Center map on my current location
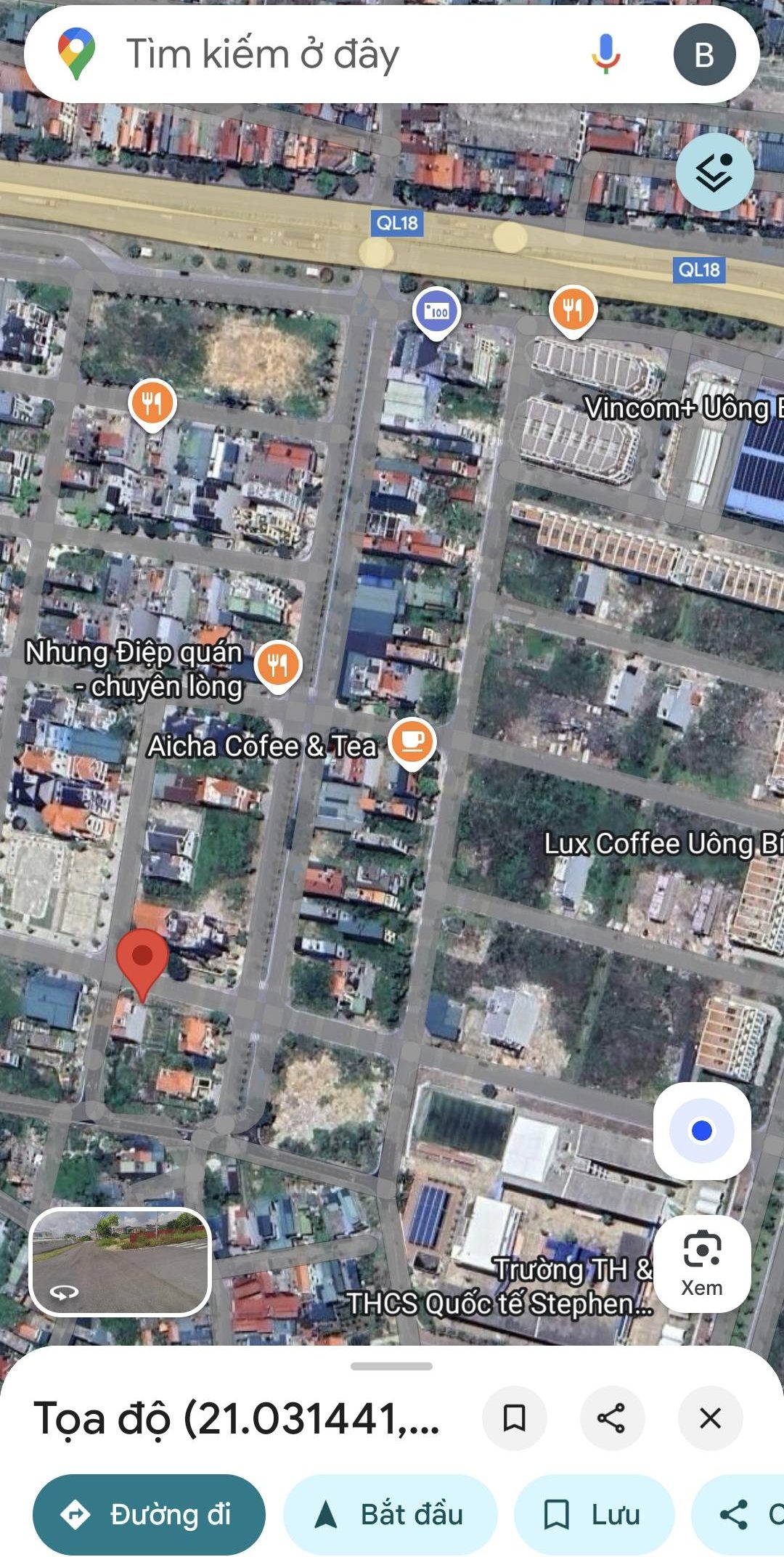 701,1131
